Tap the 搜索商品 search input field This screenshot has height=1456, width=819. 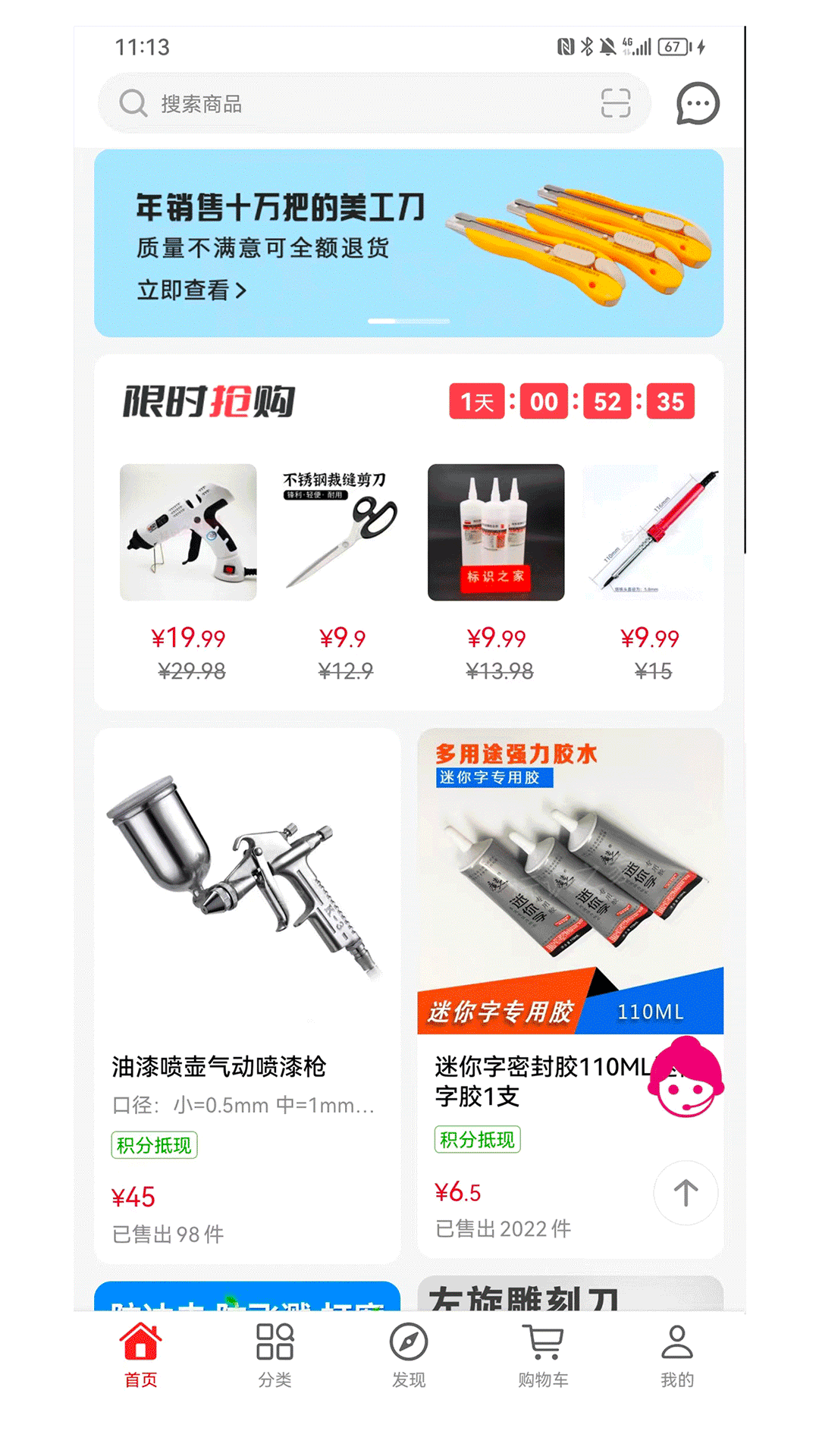tap(303, 104)
